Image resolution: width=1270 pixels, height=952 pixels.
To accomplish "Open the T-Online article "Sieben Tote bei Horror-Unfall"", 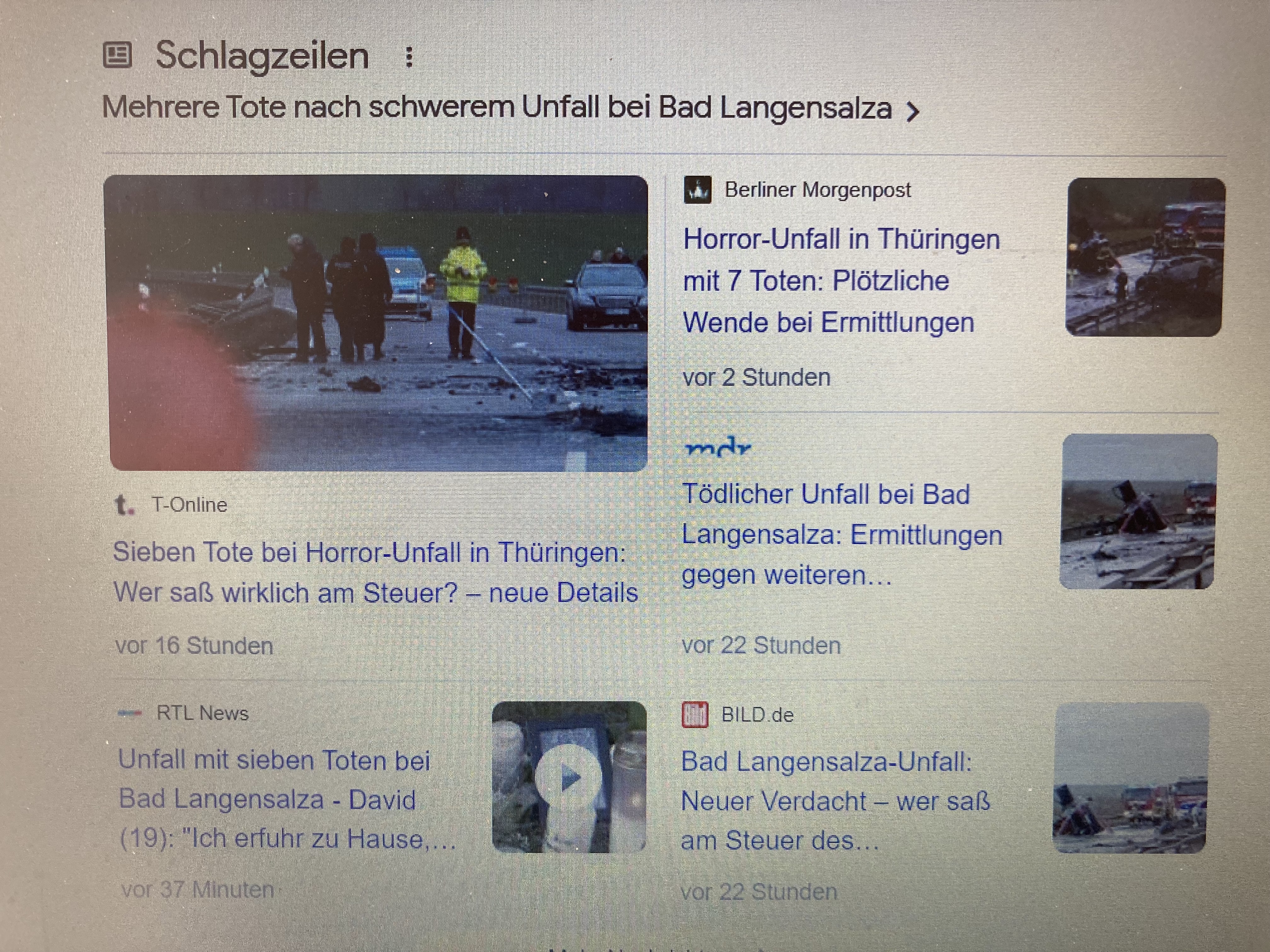I will point(375,572).
